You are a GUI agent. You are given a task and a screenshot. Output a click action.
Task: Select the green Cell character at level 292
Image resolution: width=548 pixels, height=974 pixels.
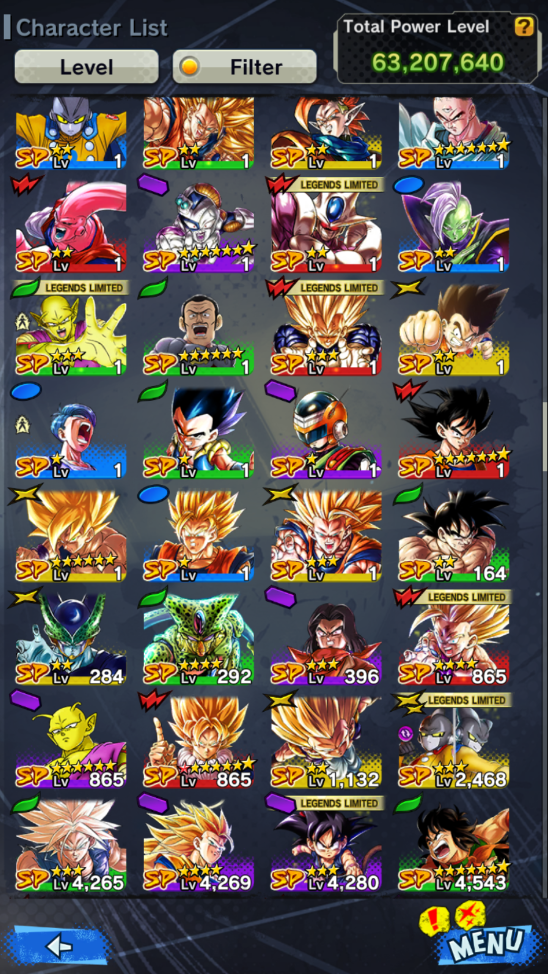199,639
